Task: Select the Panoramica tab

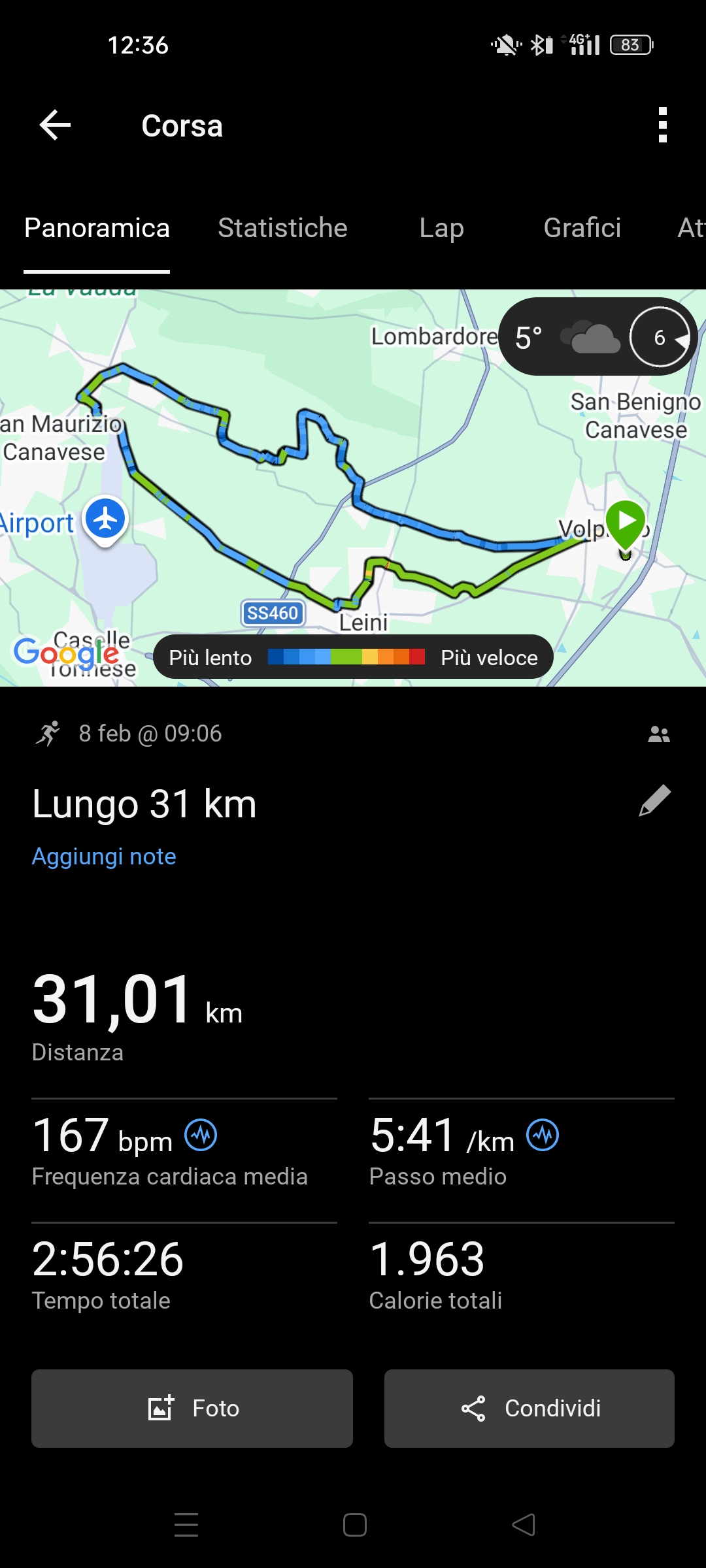Action: click(97, 228)
